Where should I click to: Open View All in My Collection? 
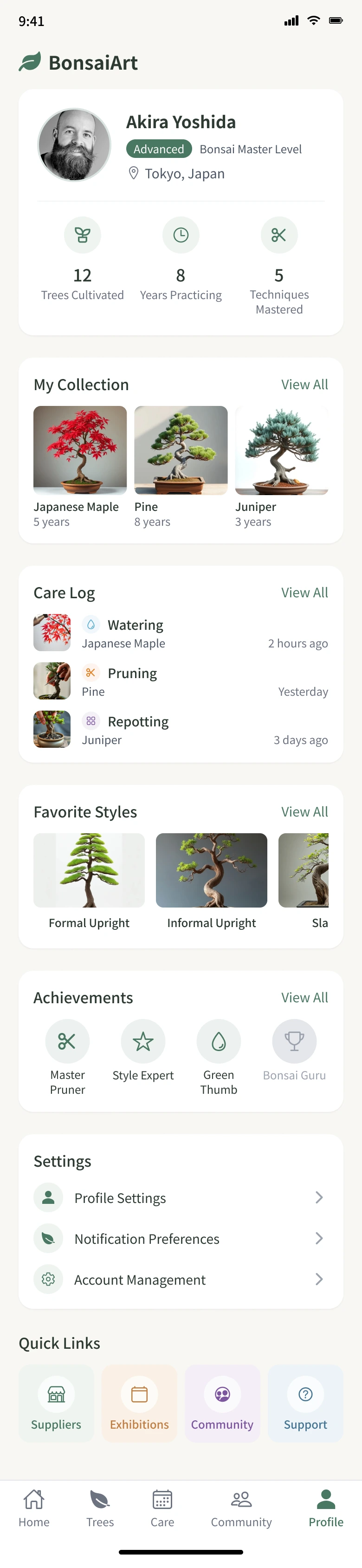(304, 385)
